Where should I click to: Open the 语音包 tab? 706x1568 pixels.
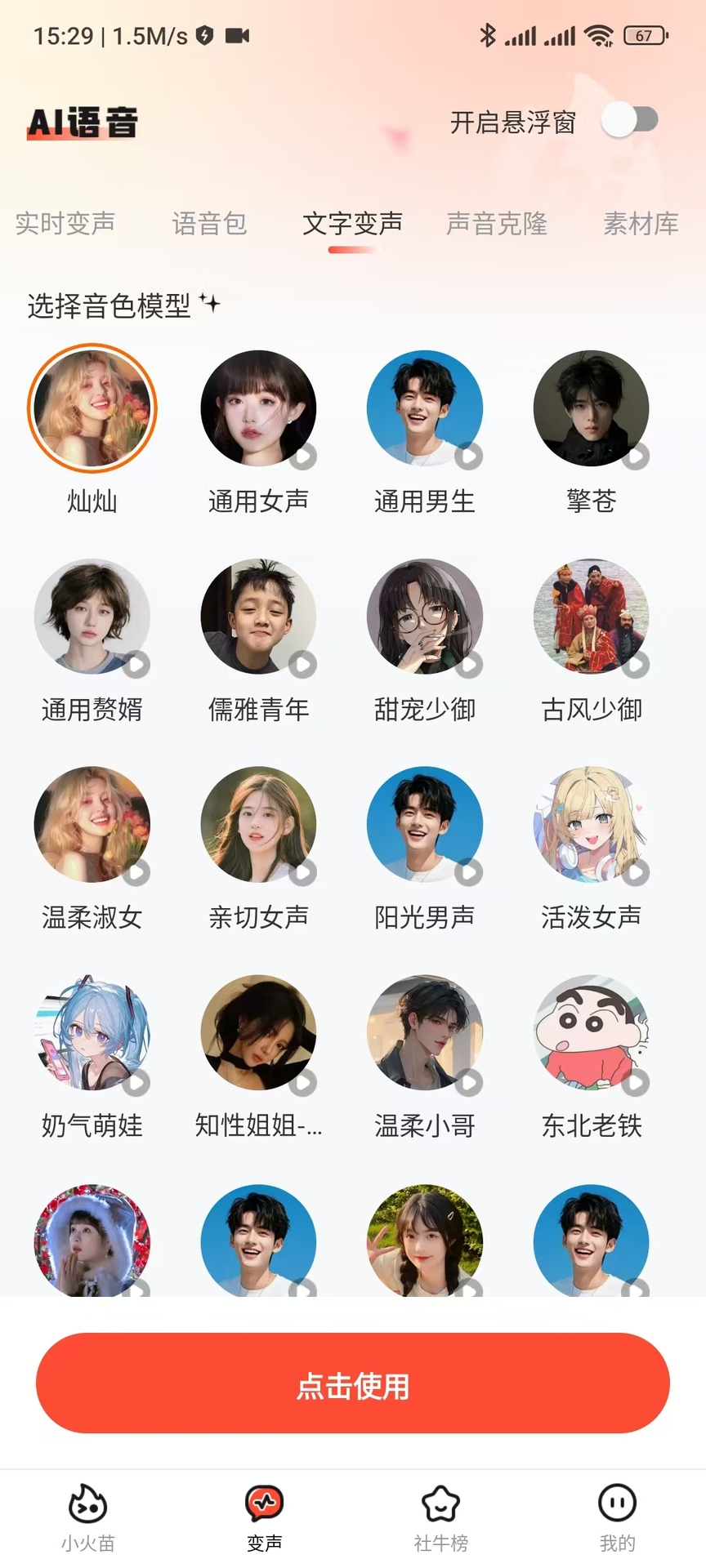tap(209, 223)
